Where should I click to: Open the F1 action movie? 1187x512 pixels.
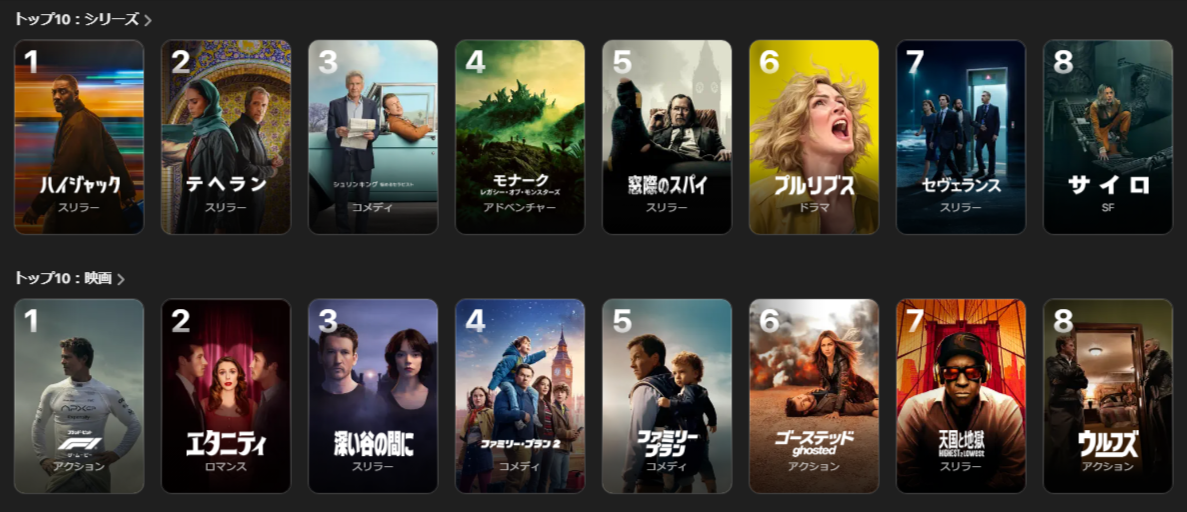79,396
